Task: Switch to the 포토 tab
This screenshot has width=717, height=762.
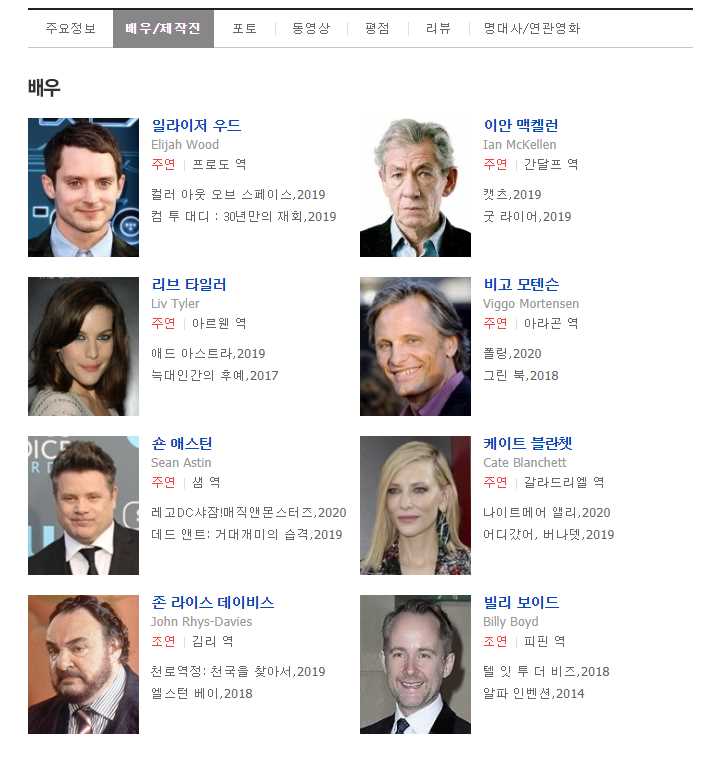Action: point(244,29)
